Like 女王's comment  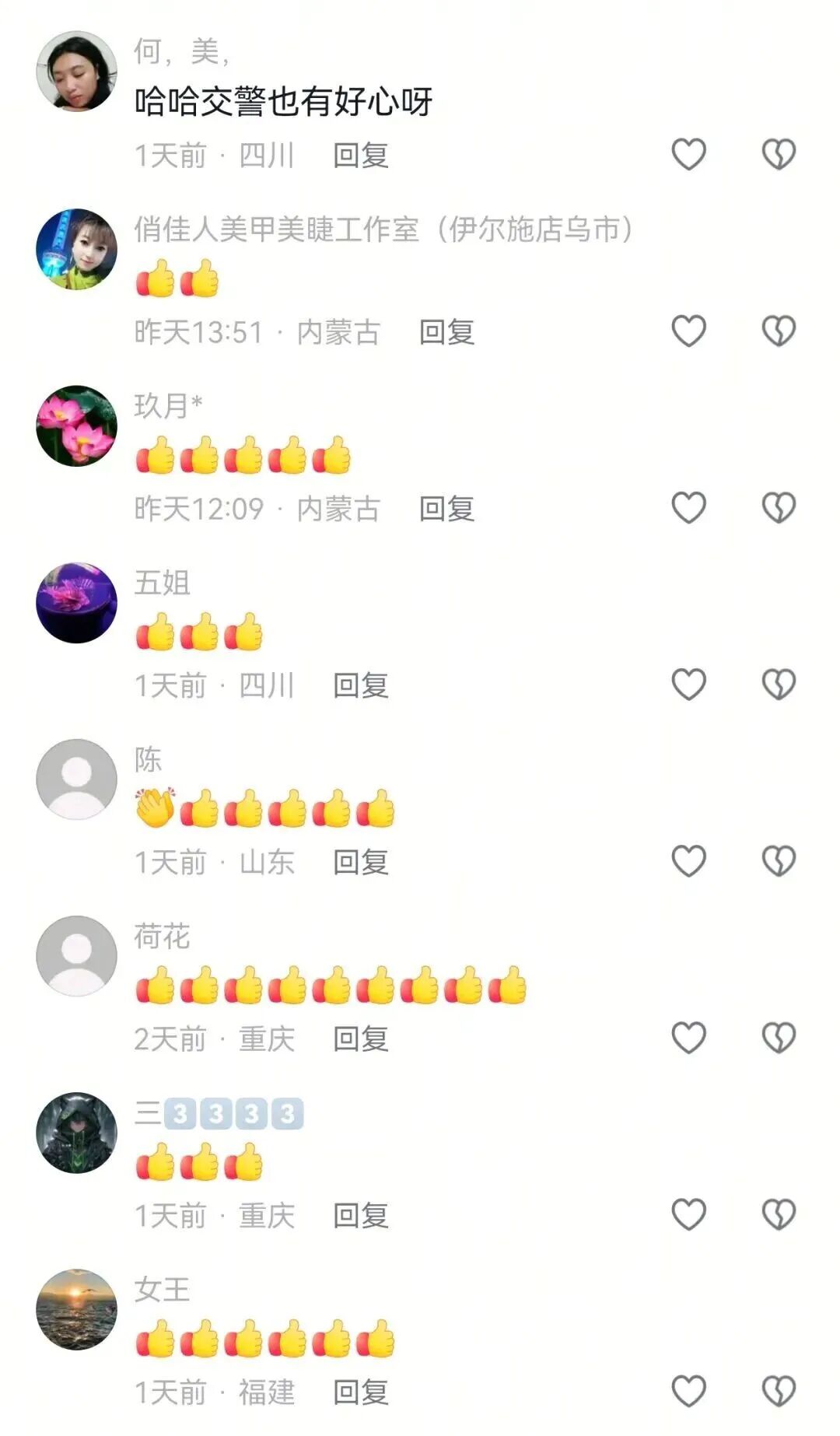pyautogui.click(x=688, y=1391)
